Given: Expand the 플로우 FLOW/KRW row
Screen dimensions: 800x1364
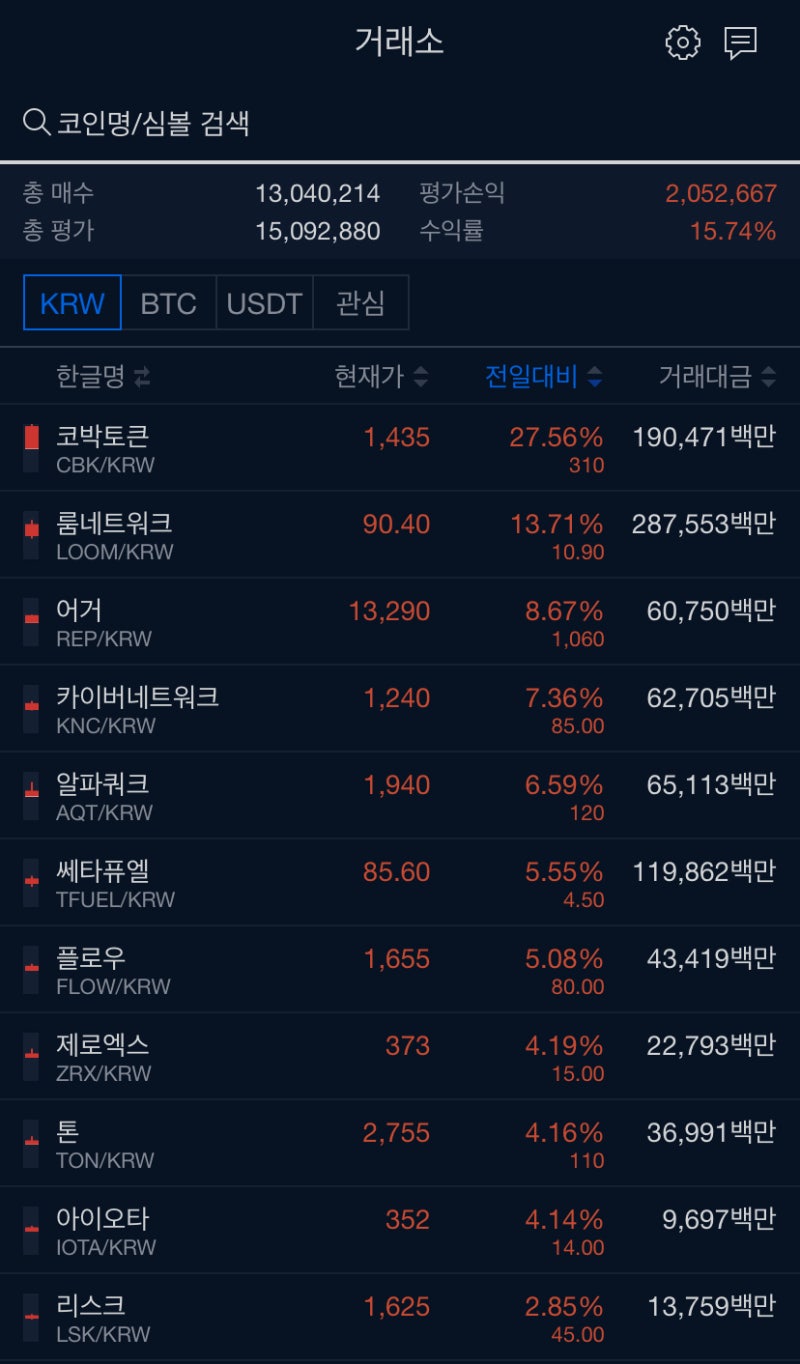Looking at the screenshot, I should (400, 970).
